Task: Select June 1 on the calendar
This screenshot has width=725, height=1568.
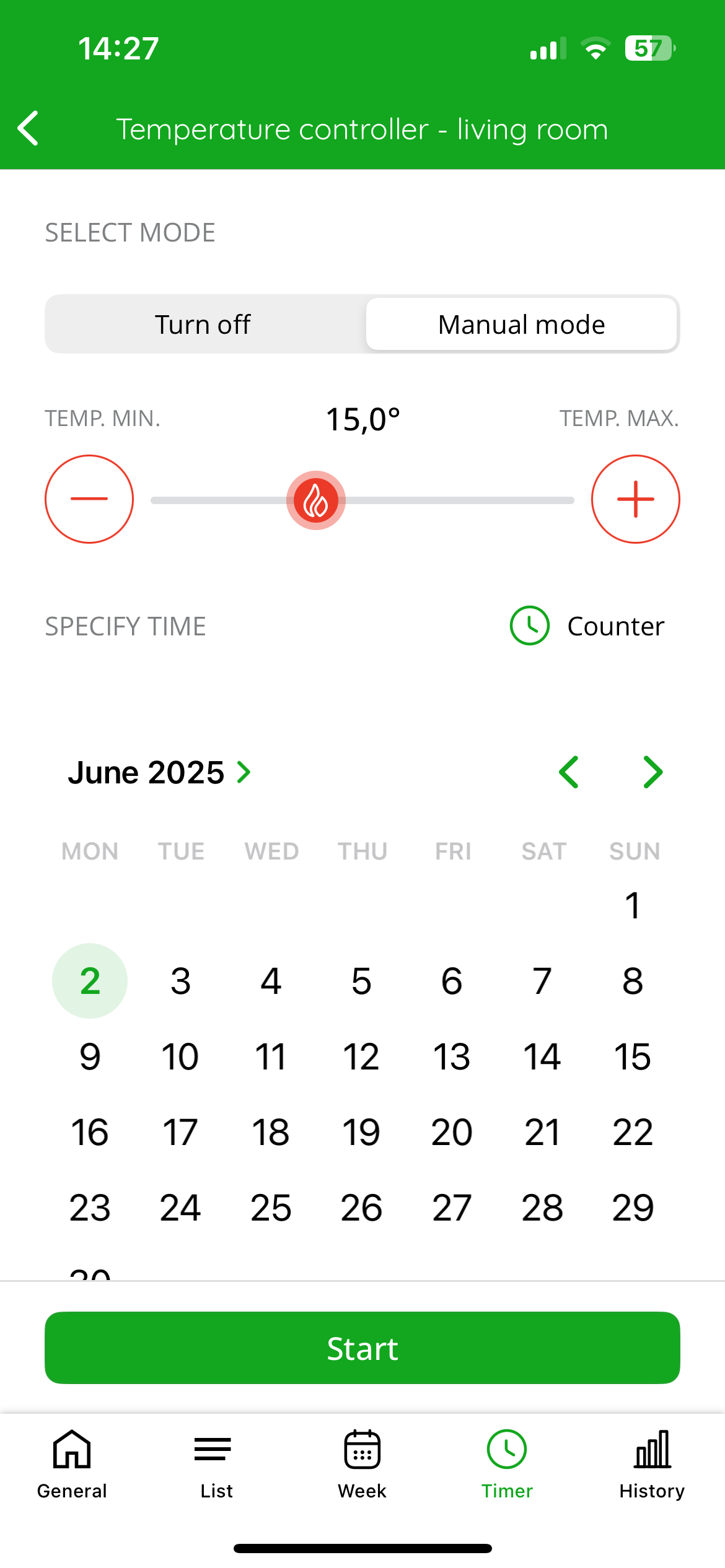Action: click(633, 905)
